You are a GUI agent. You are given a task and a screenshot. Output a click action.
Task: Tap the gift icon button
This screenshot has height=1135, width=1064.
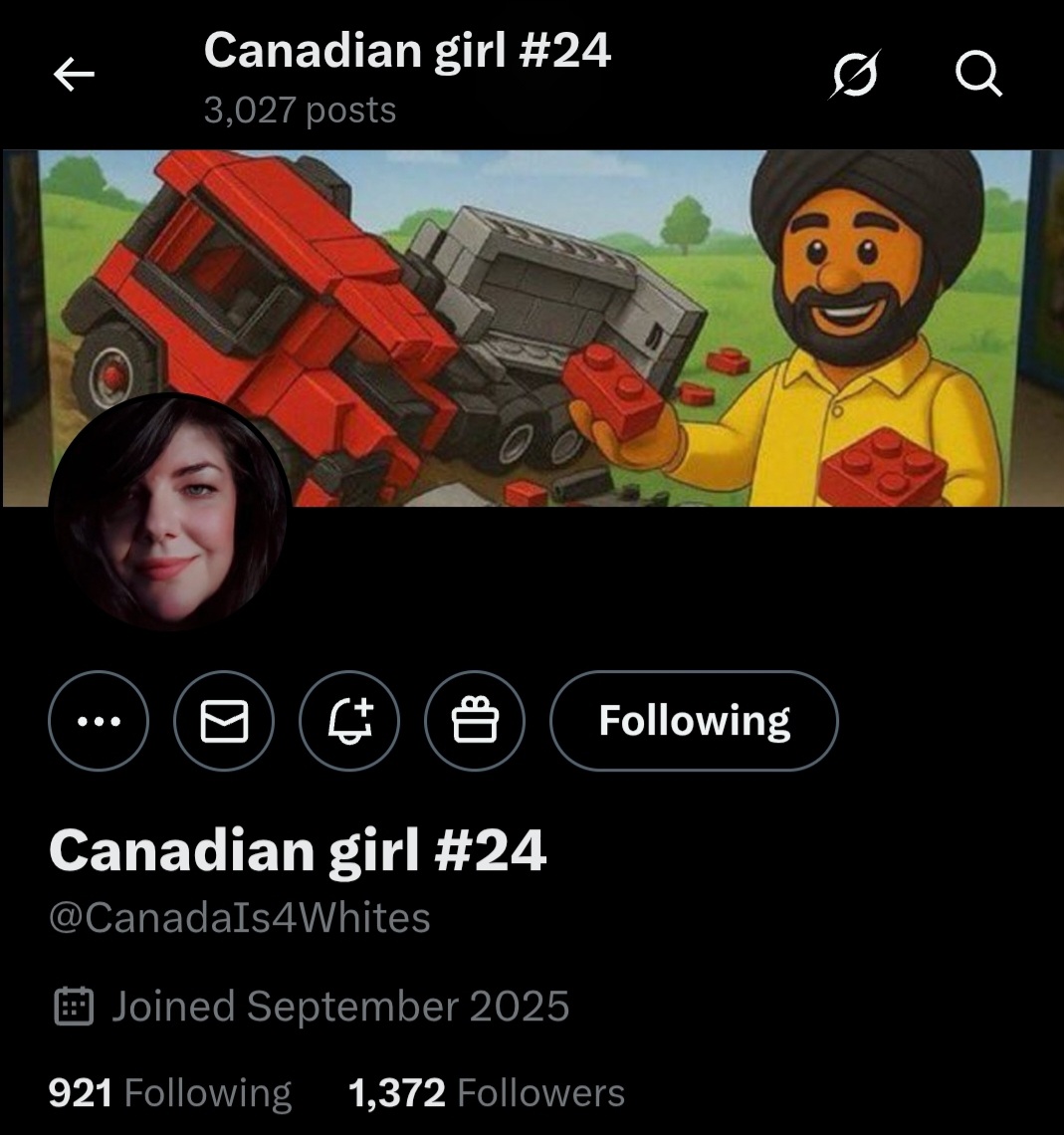click(x=475, y=721)
